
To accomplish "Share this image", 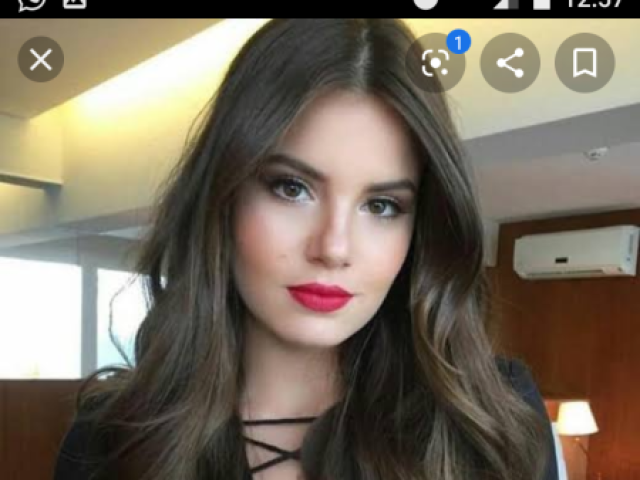I will [510, 64].
